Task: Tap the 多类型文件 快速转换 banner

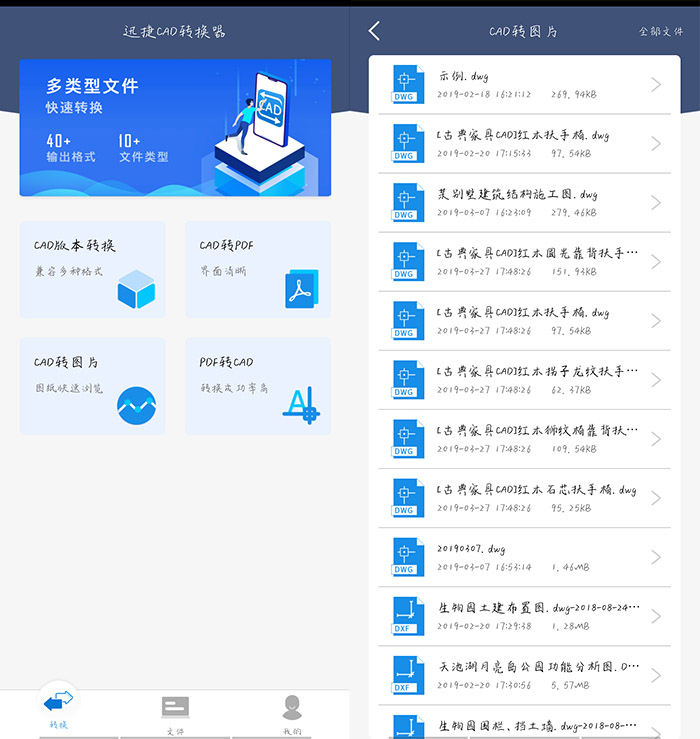Action: click(175, 127)
